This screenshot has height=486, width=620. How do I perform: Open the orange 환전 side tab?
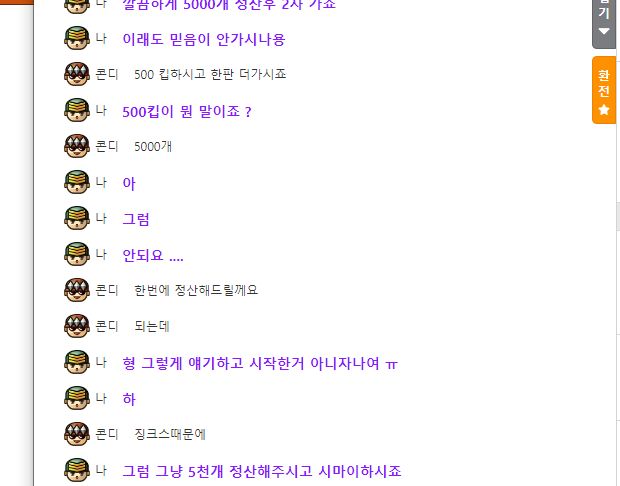[x=603, y=90]
